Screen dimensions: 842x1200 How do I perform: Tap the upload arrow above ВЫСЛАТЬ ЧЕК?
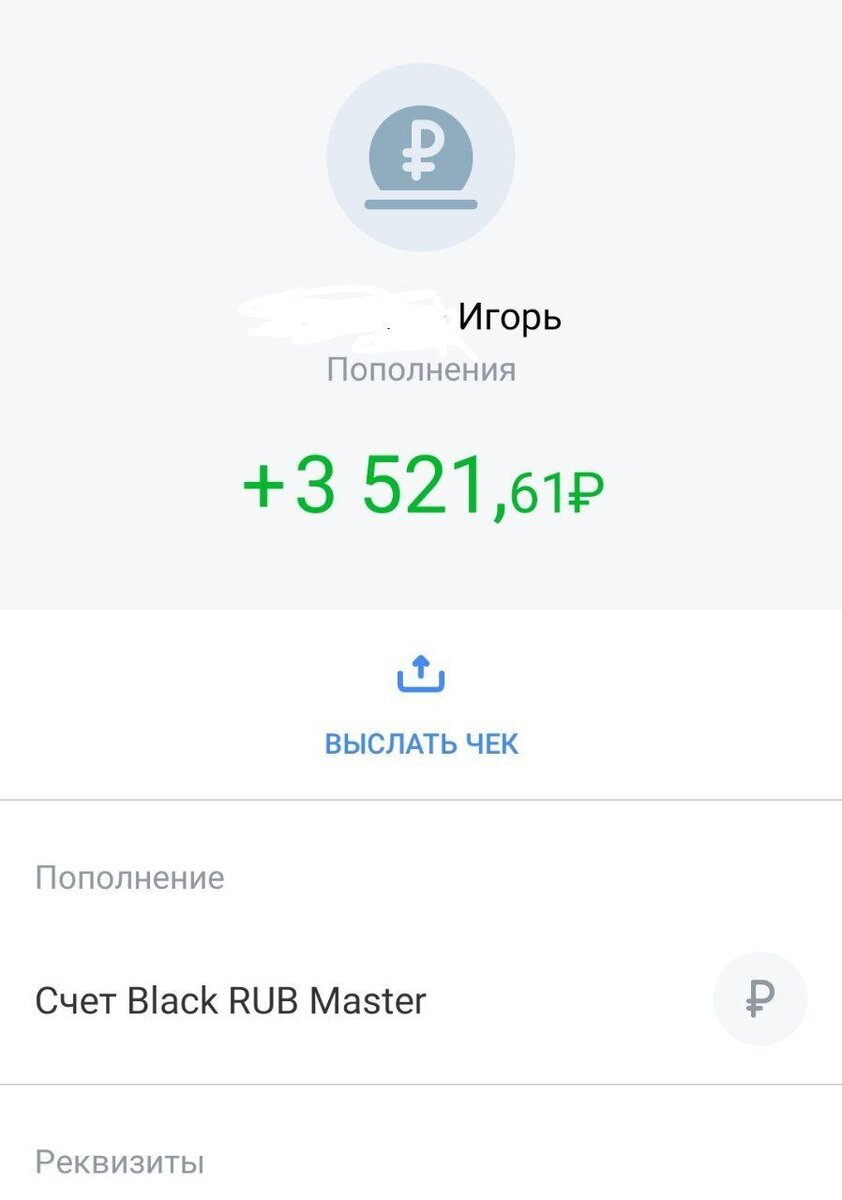pyautogui.click(x=420, y=672)
